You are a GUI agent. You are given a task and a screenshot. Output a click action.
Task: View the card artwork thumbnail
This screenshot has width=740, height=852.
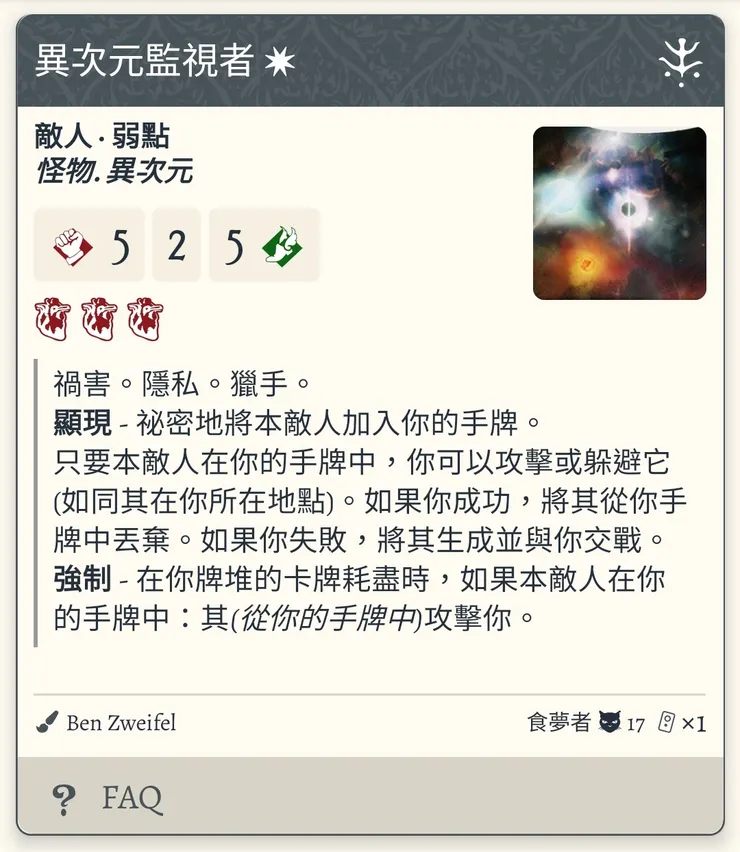click(619, 213)
